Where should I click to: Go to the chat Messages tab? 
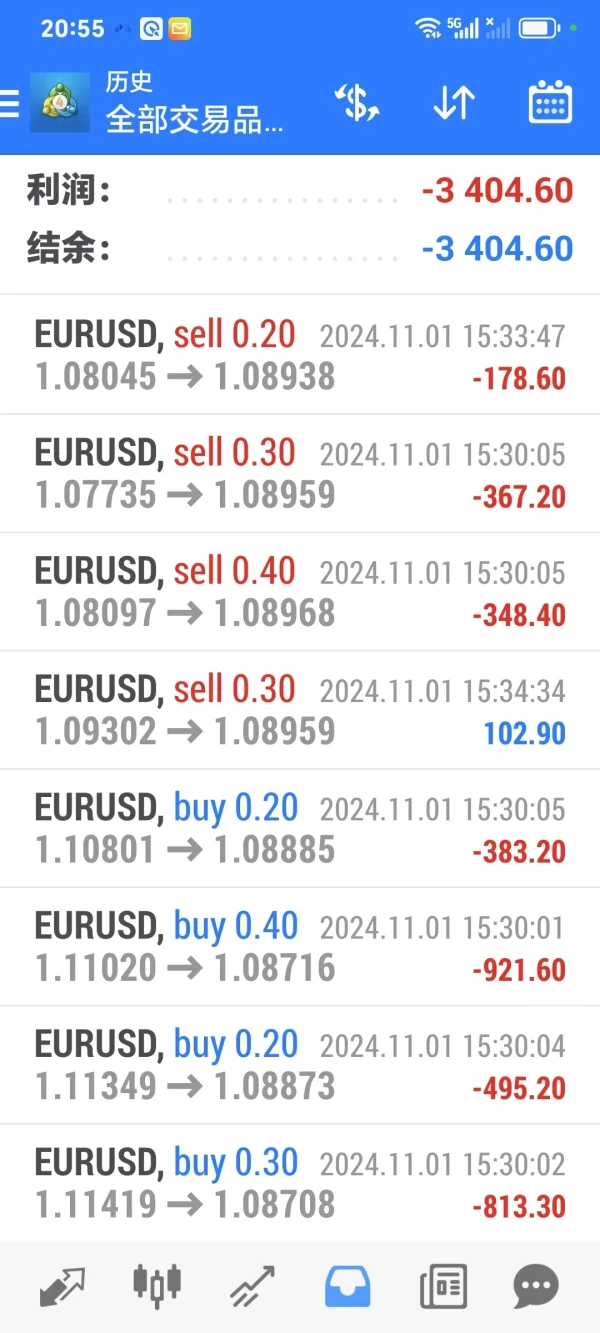[x=537, y=1285]
